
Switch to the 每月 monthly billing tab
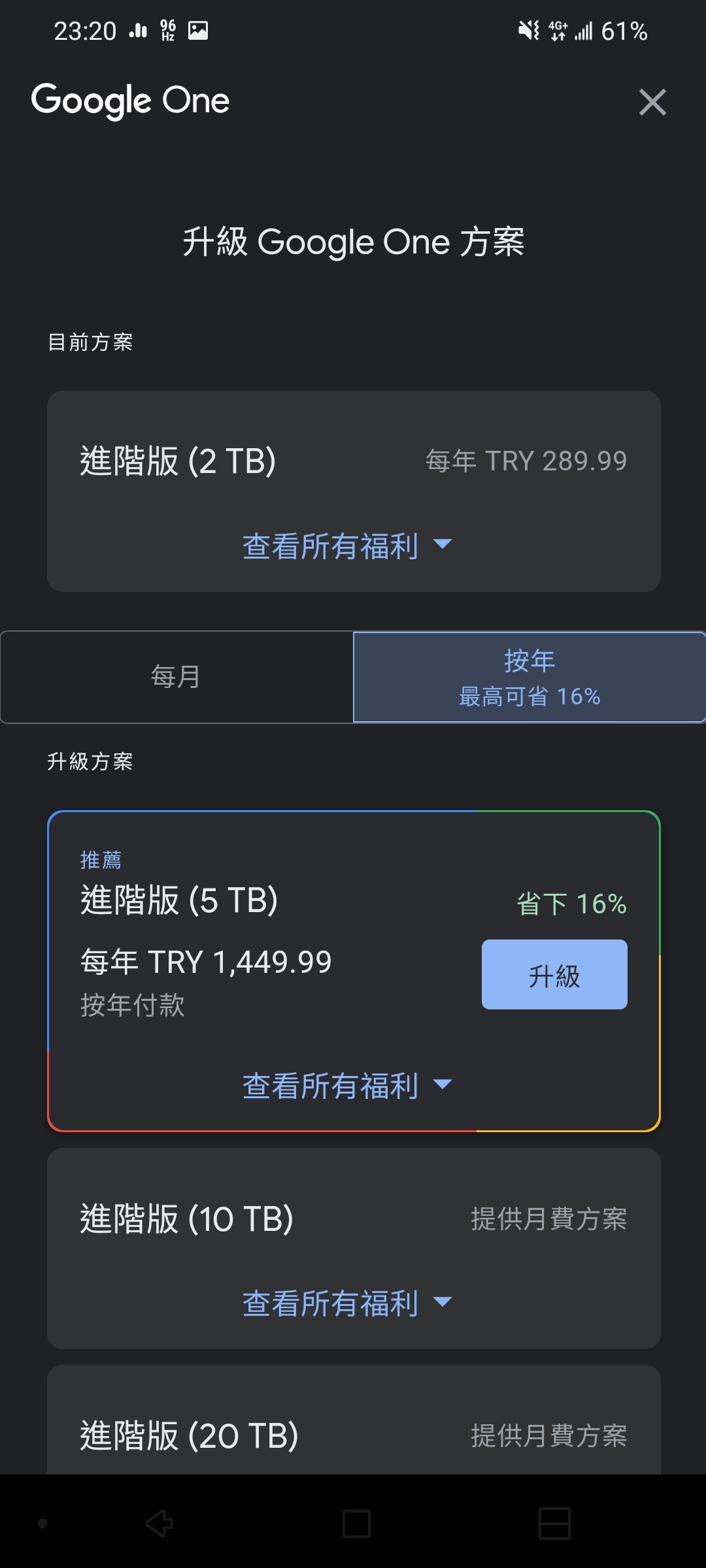tap(176, 677)
